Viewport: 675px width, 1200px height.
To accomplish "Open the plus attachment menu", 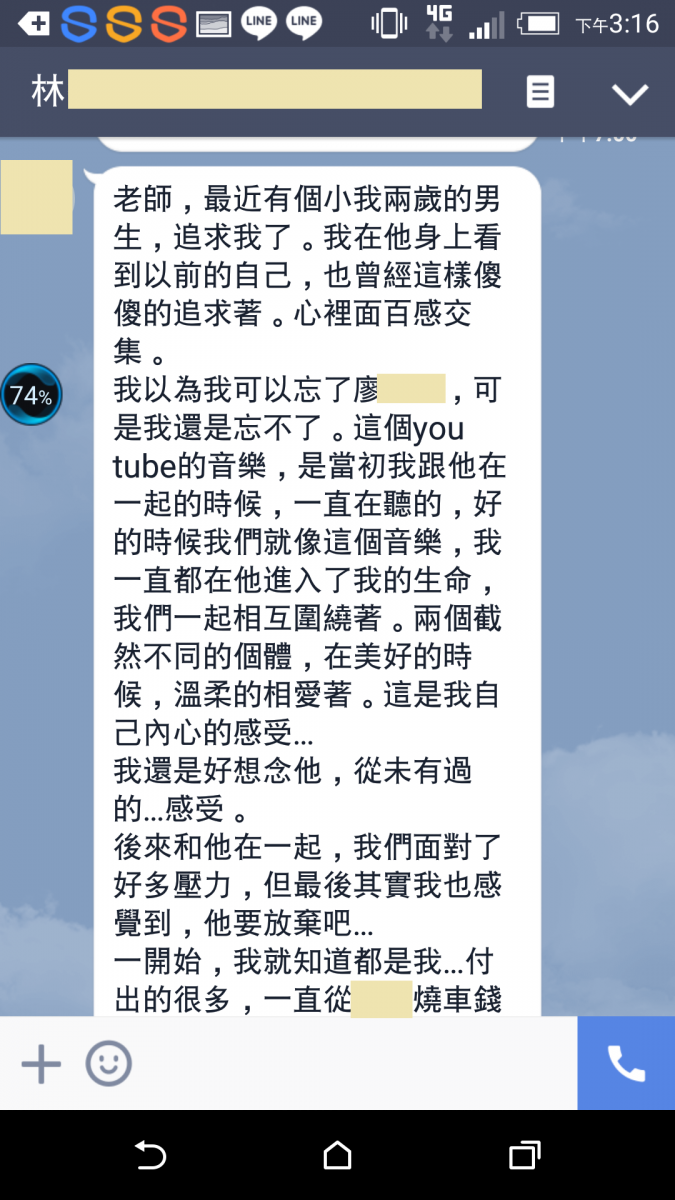I will pyautogui.click(x=41, y=1063).
